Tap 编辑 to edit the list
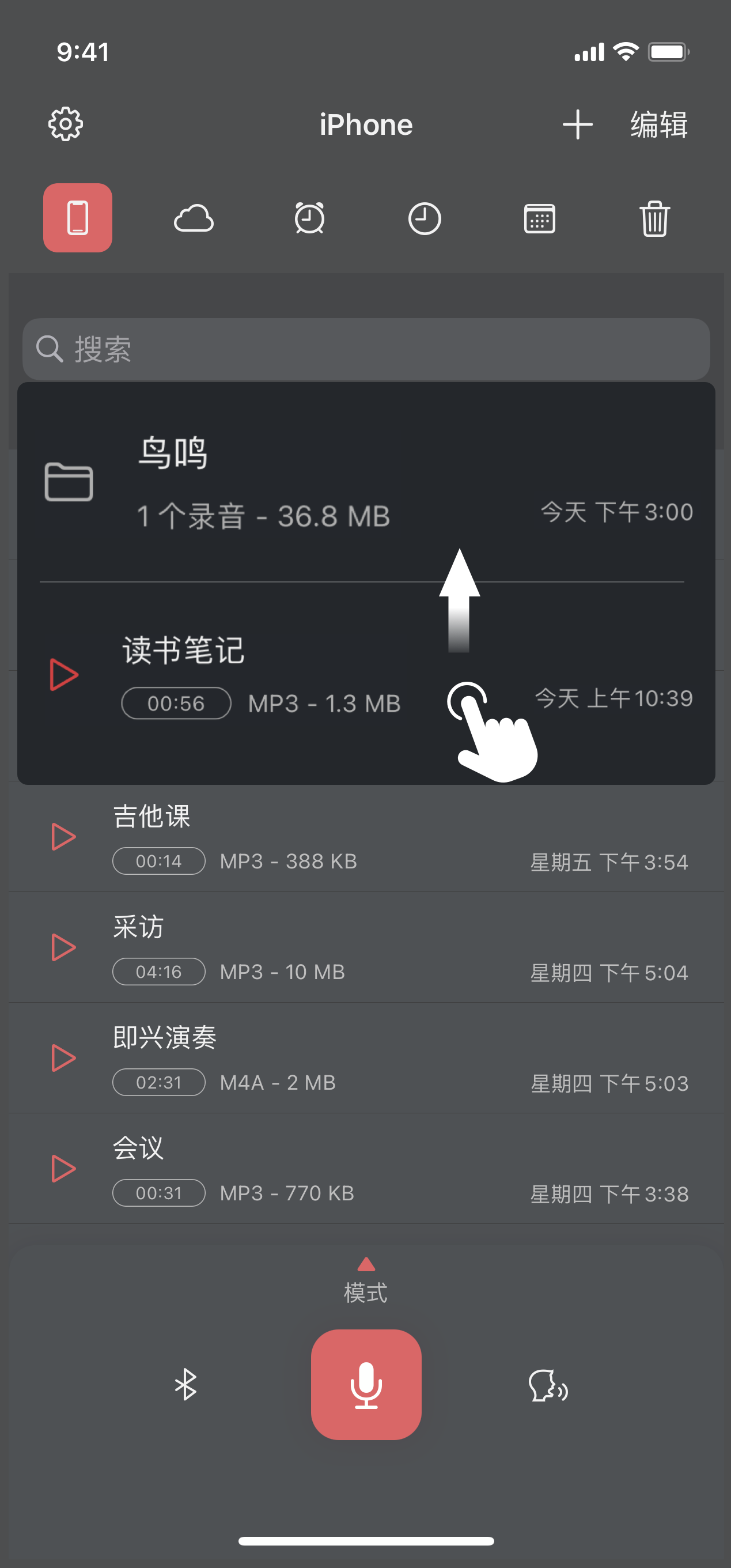Screen dimensions: 731x1568 (x=658, y=125)
